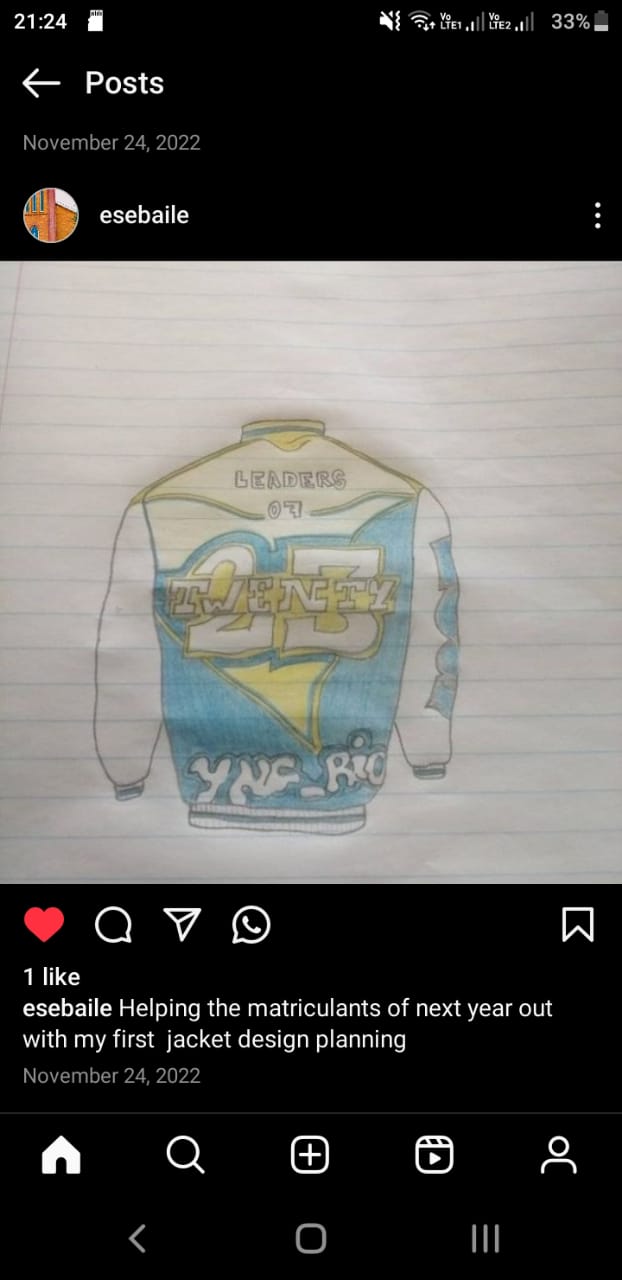Go to the Profile tab
This screenshot has height=1280, width=622.
pos(558,1155)
